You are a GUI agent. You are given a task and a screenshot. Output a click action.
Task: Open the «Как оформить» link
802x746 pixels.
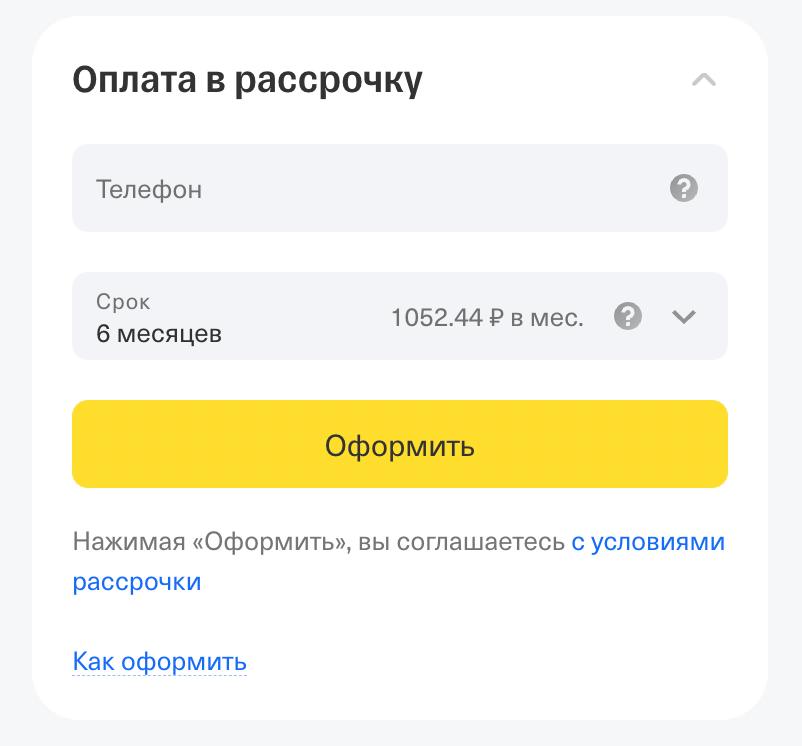(160, 661)
